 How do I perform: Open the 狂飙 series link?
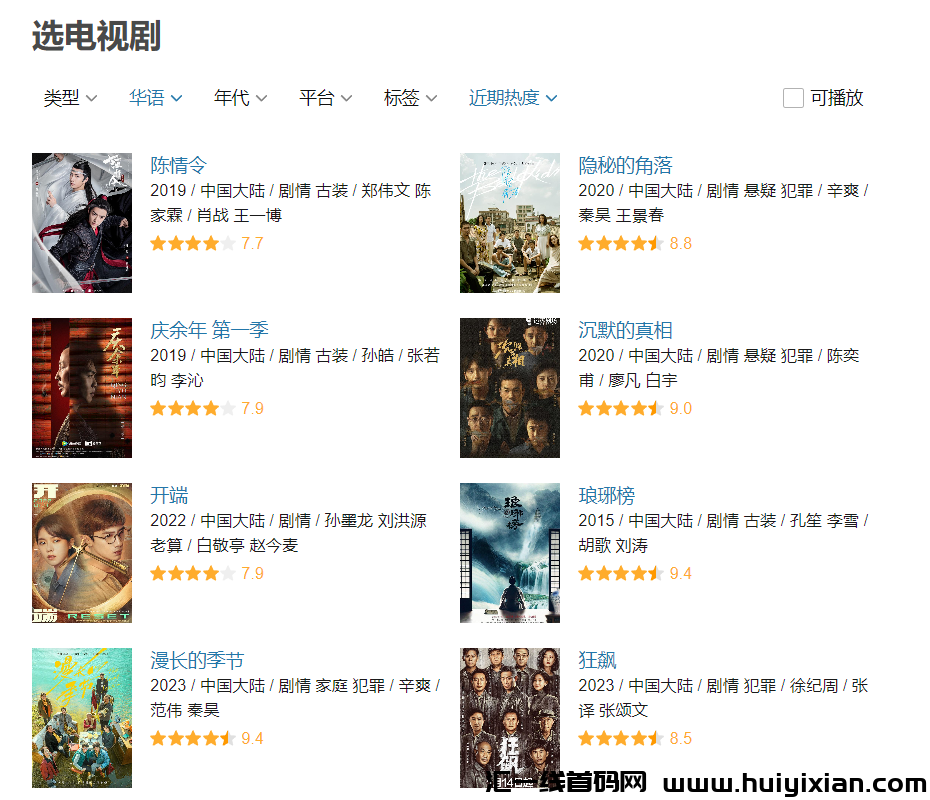coord(597,660)
